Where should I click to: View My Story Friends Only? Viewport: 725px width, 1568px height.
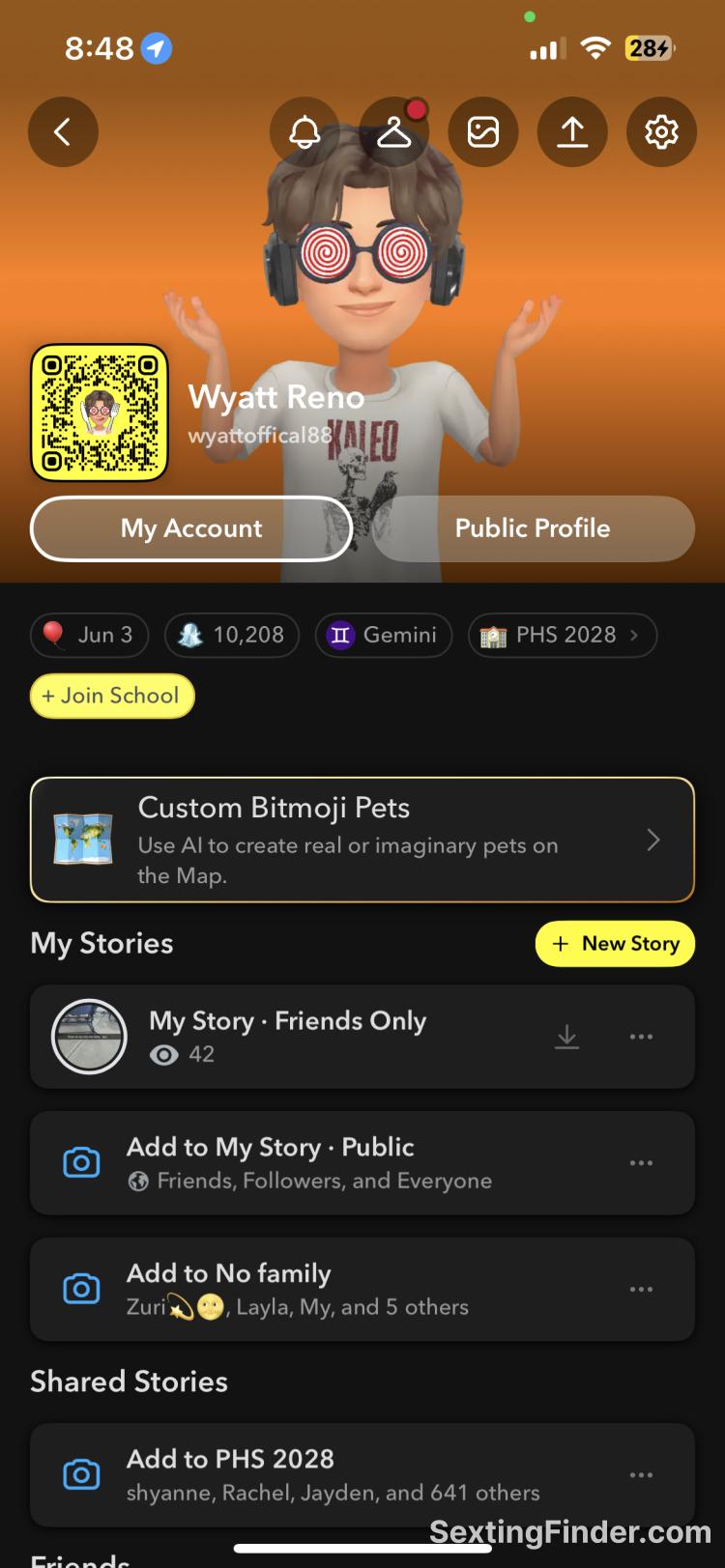290,1037
